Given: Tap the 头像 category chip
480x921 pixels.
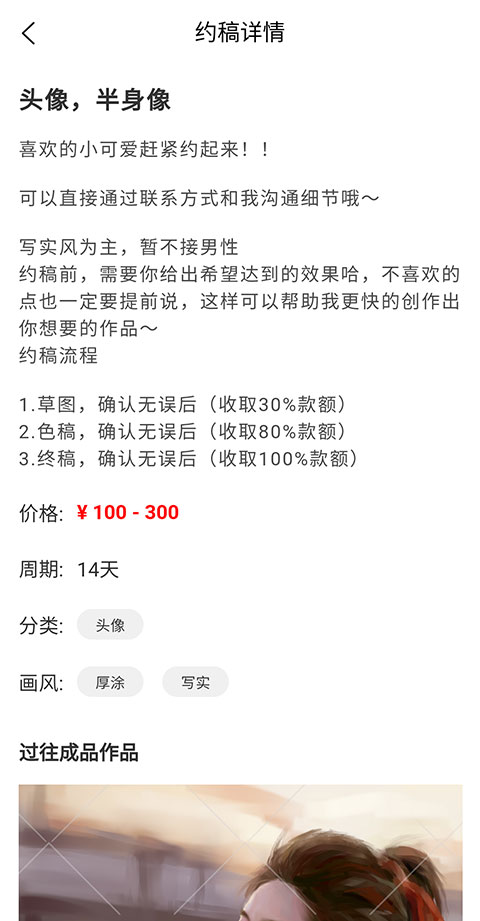Looking at the screenshot, I should pyautogui.click(x=110, y=624).
